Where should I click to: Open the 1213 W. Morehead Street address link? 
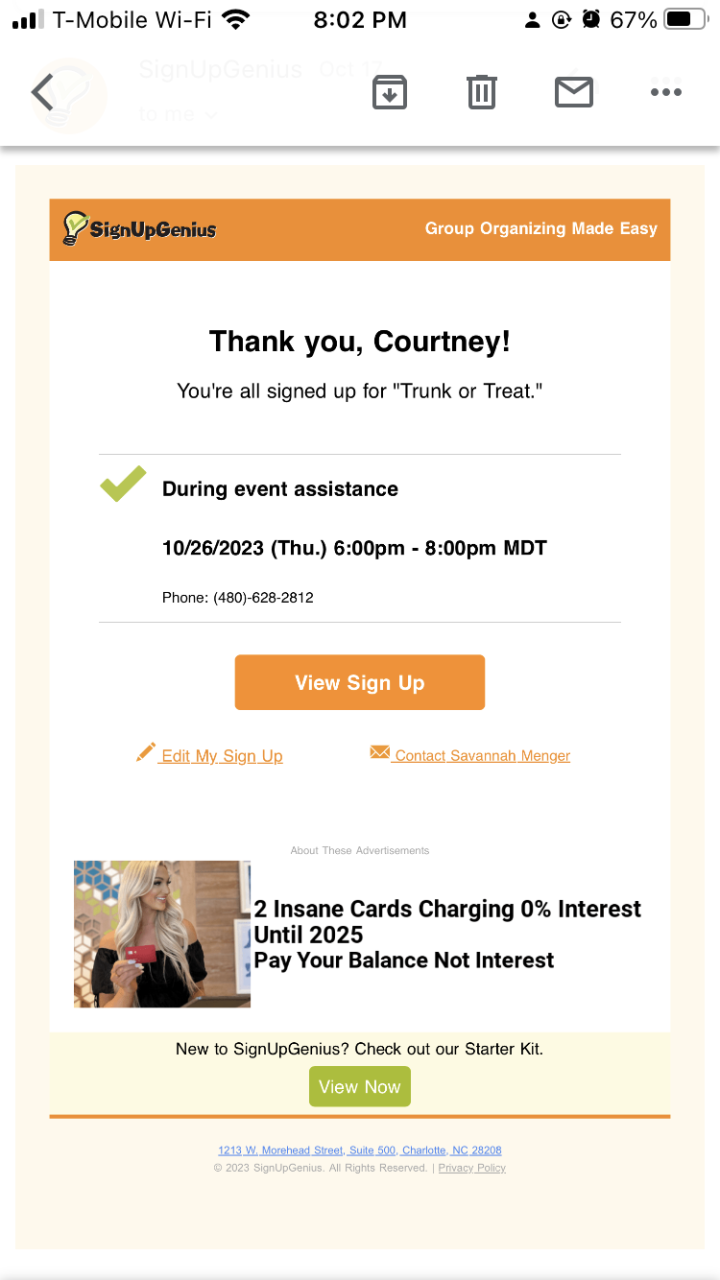click(360, 1151)
